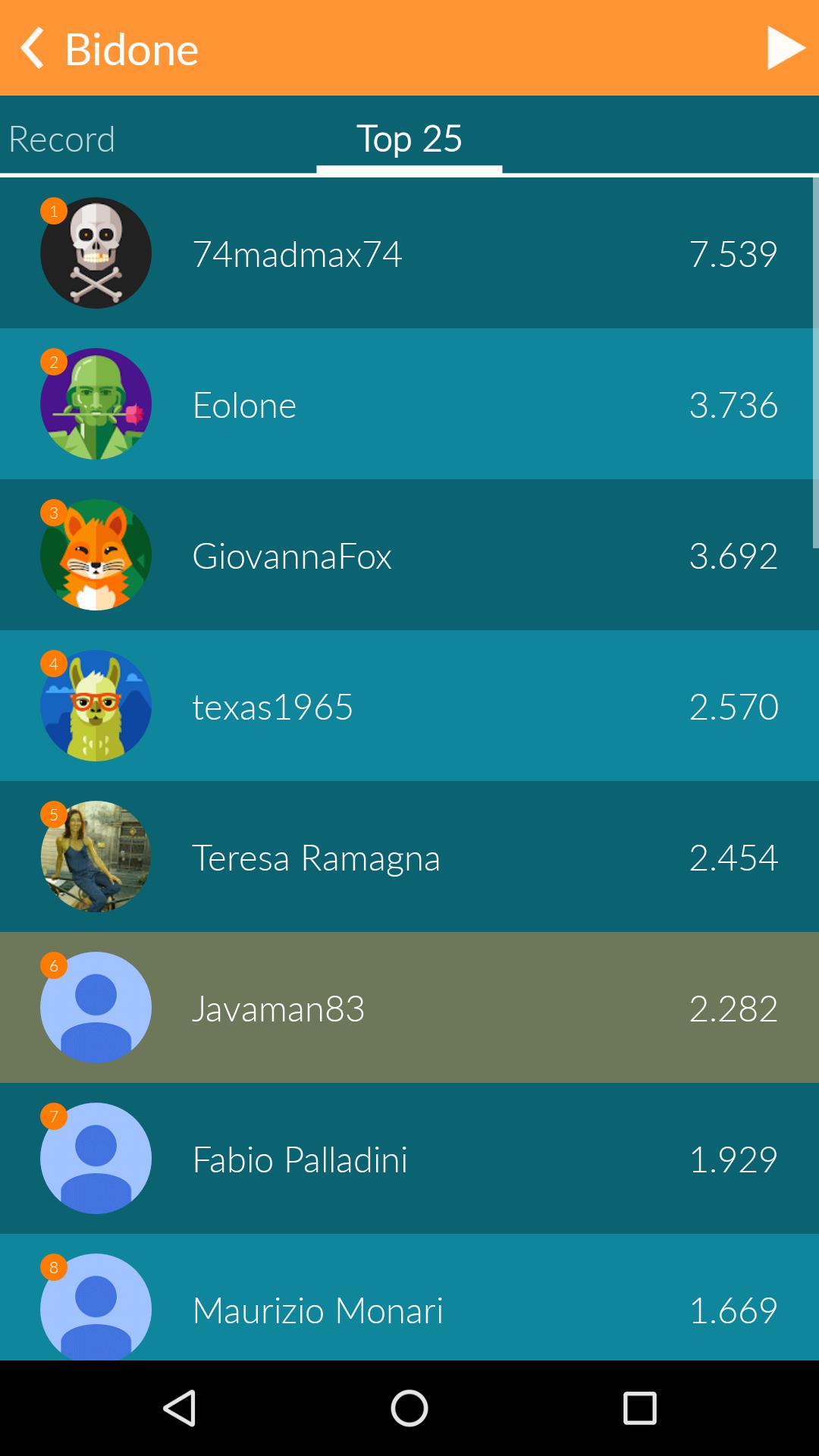Open the recent apps overview
819x1456 pixels.
pos(639,1408)
